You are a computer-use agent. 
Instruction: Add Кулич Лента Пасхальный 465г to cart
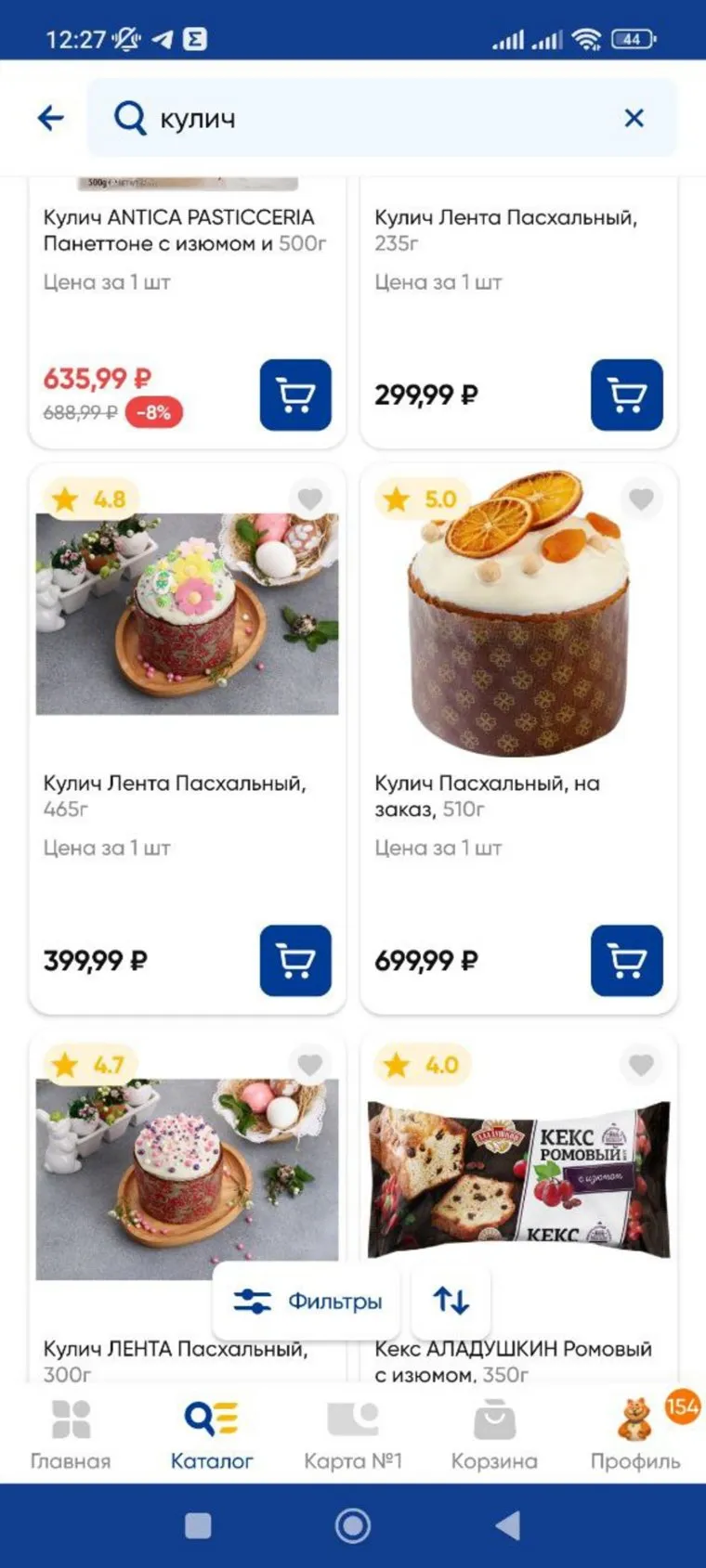tap(295, 960)
